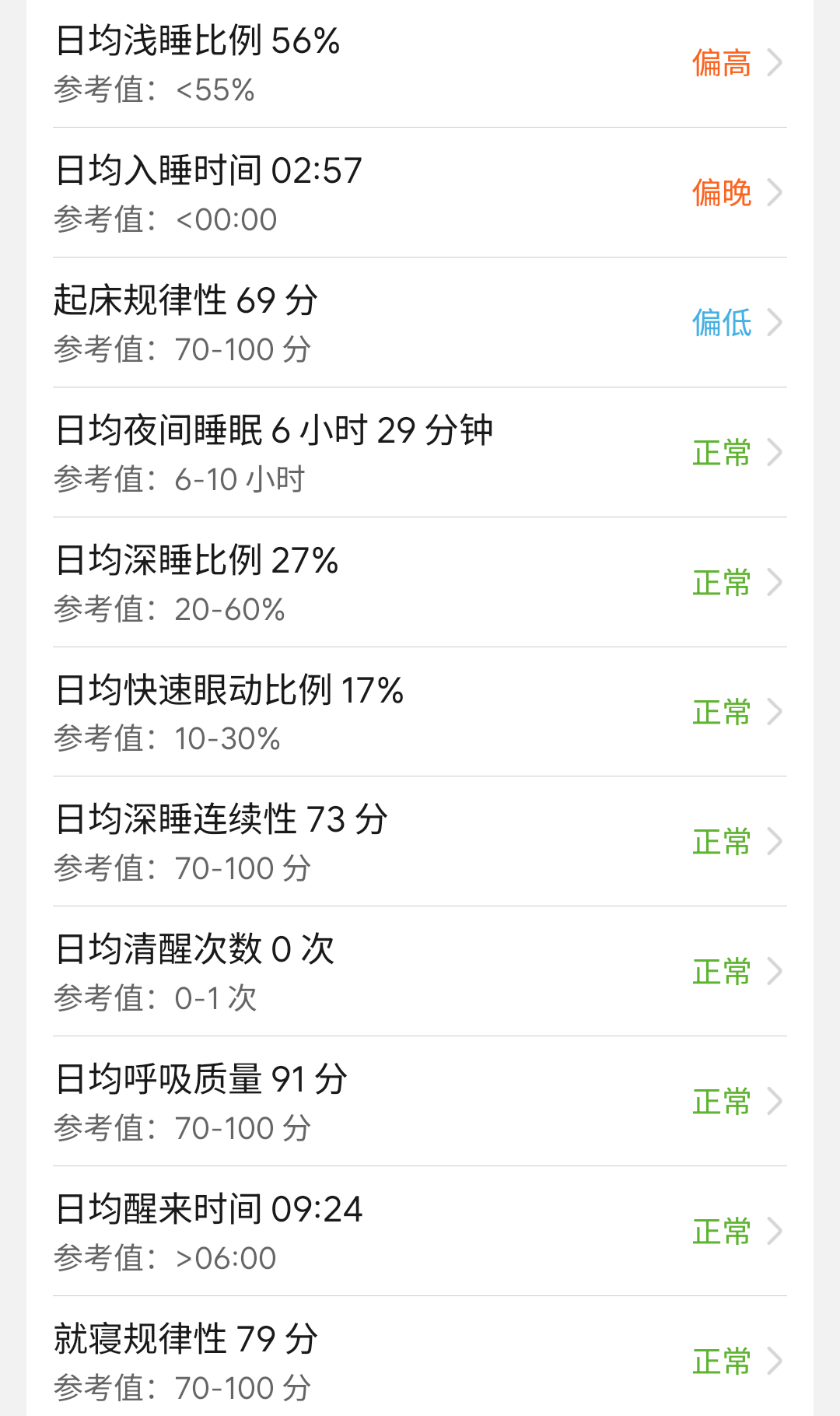Tap the 日均快速眼动比例 17% row
The height and width of the screenshot is (1416, 840).
(x=420, y=713)
